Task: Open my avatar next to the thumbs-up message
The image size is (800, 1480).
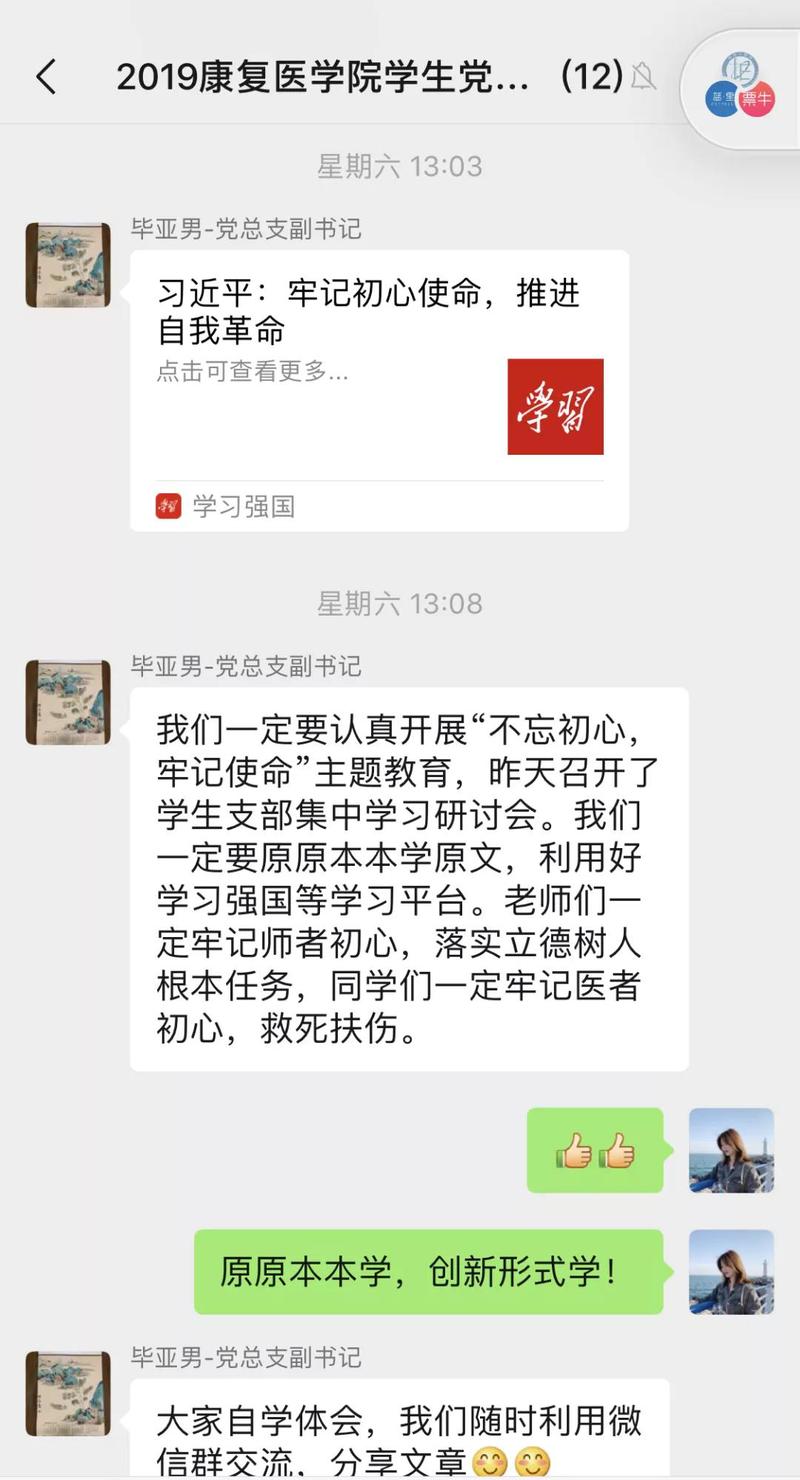Action: click(x=731, y=1150)
